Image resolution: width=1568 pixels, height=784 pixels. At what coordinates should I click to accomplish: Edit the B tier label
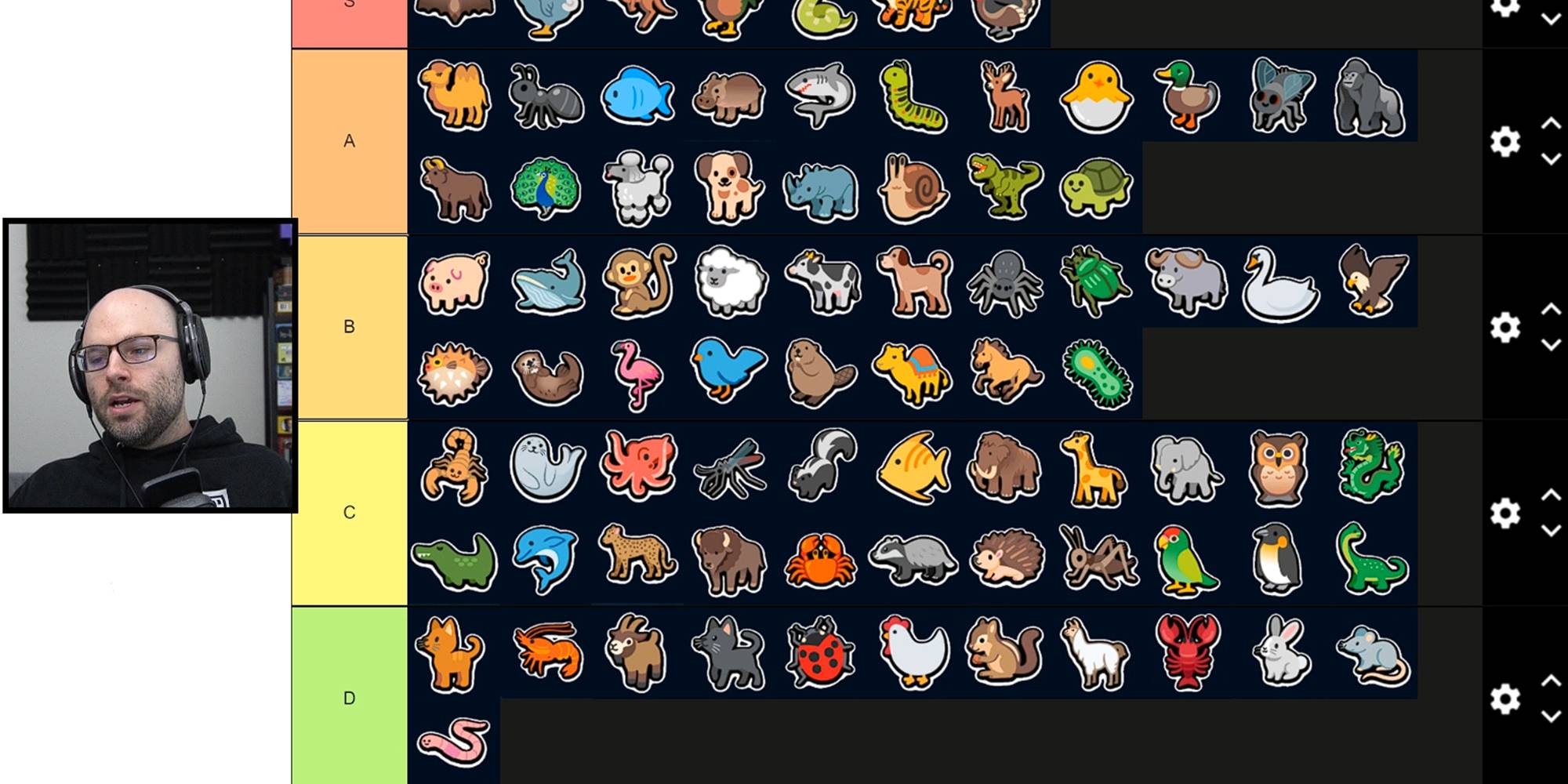350,327
